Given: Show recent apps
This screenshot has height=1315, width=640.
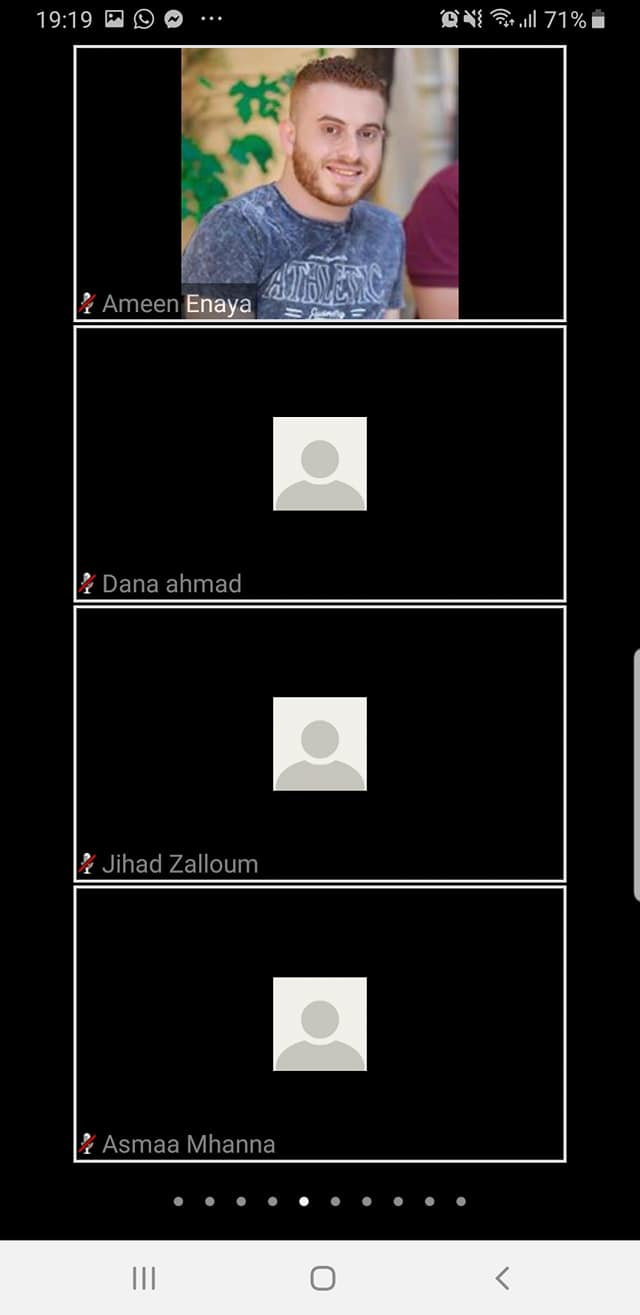Looking at the screenshot, I should click(x=144, y=1277).
